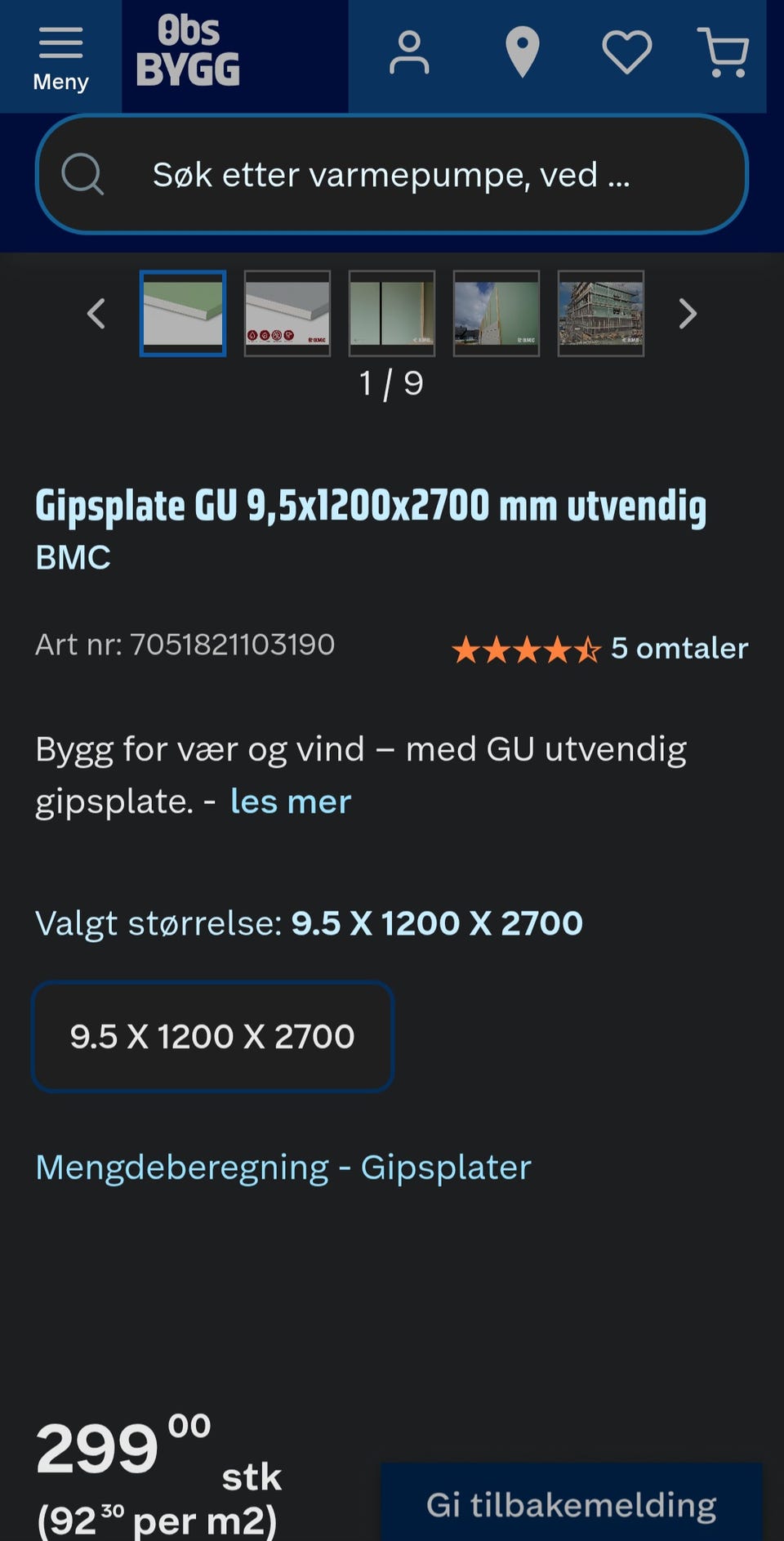
Task: Open the account profile icon
Action: [x=408, y=53]
